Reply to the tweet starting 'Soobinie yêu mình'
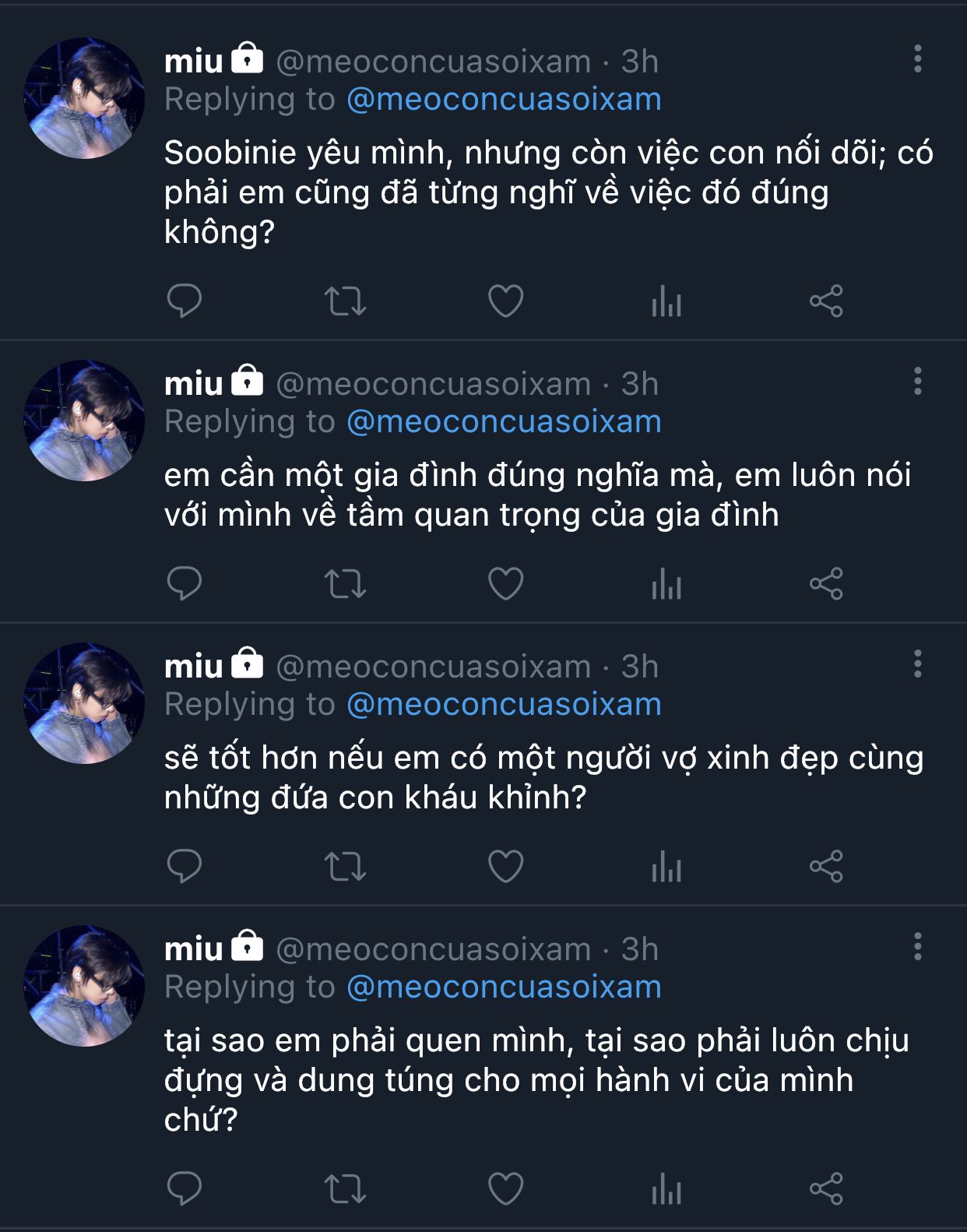The height and width of the screenshot is (1232, 967). click(185, 301)
